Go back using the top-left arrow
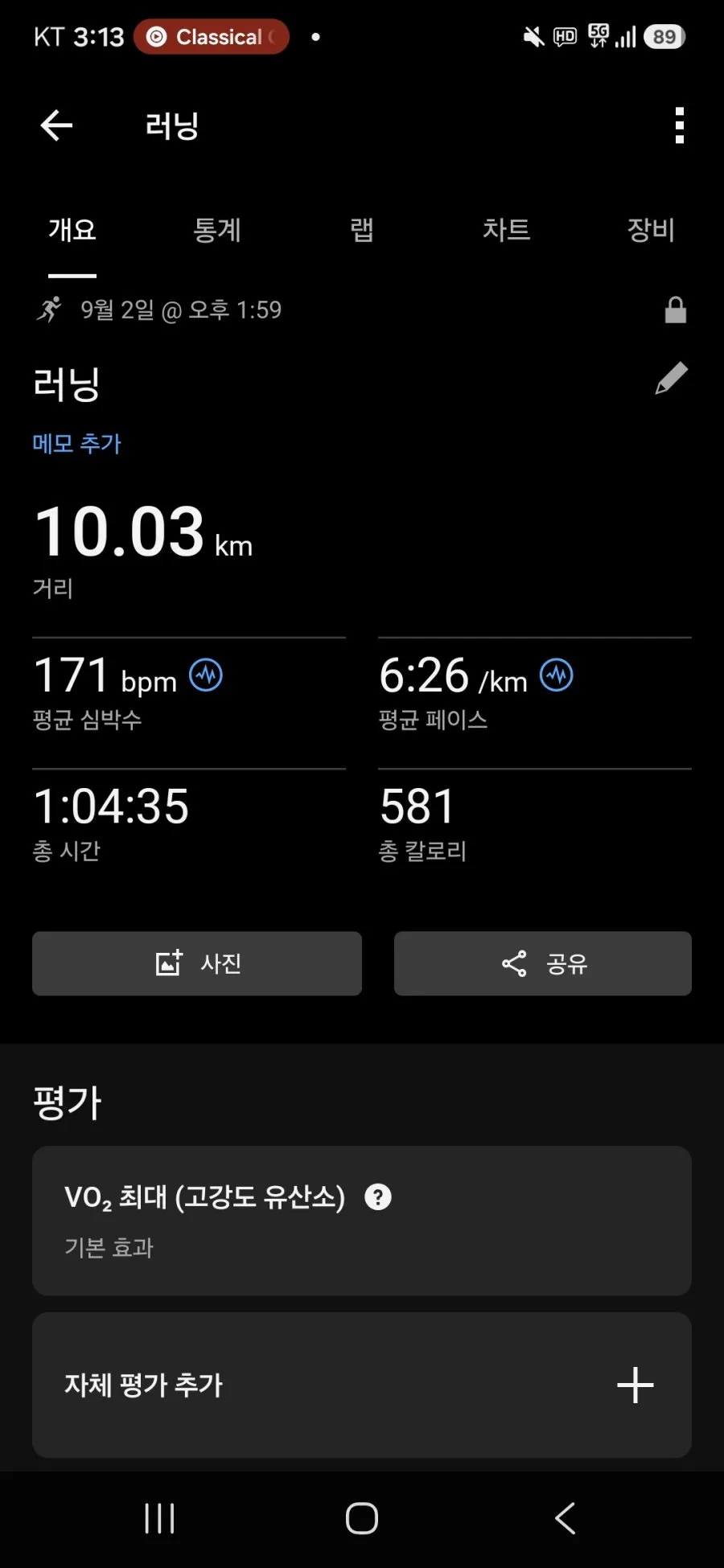The image size is (724, 1568). coord(56,125)
